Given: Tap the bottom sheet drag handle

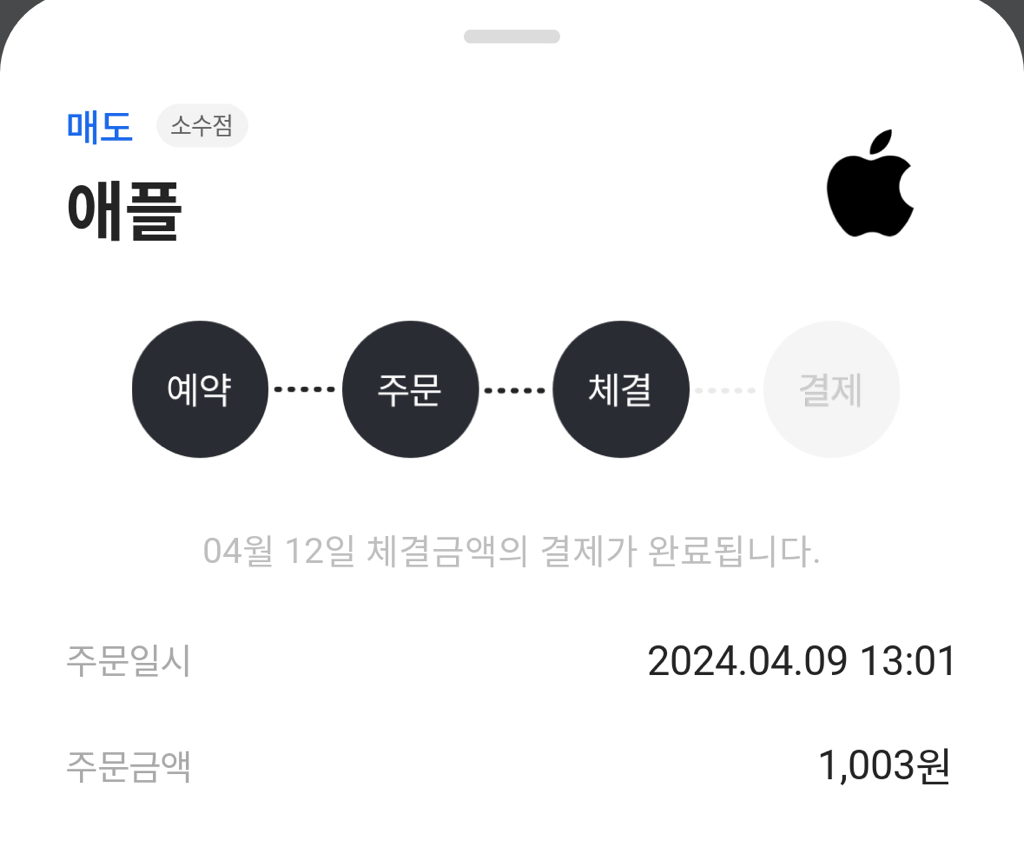Looking at the screenshot, I should (x=511, y=37).
